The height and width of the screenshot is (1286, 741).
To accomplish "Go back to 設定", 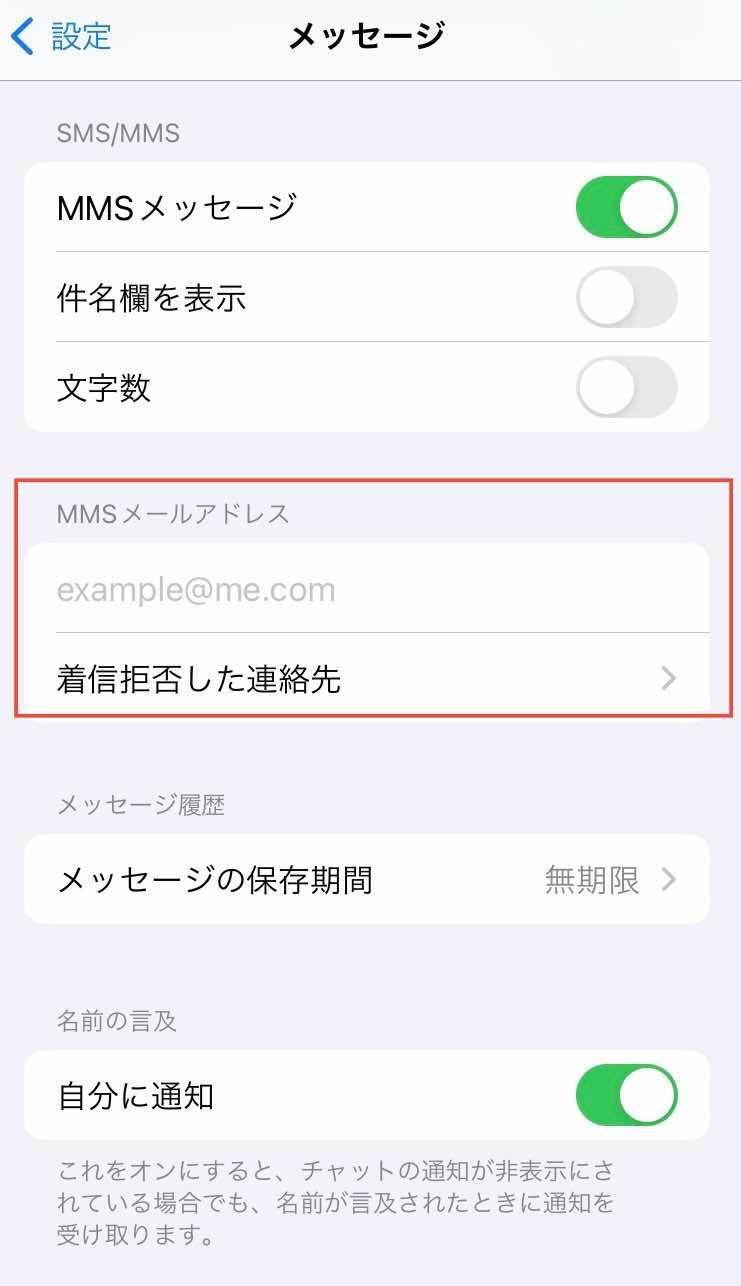I will coord(62,38).
